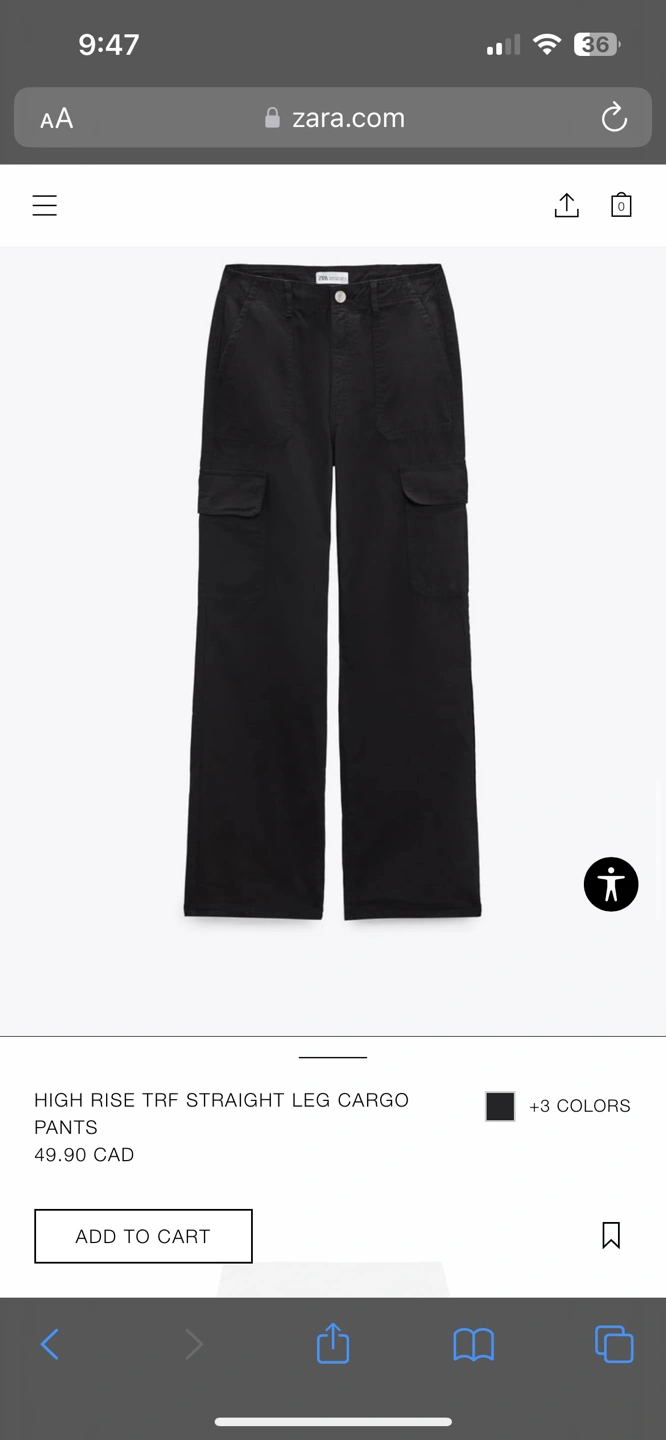Open the cargo pants product image
Image resolution: width=666 pixels, height=1440 pixels.
333,590
